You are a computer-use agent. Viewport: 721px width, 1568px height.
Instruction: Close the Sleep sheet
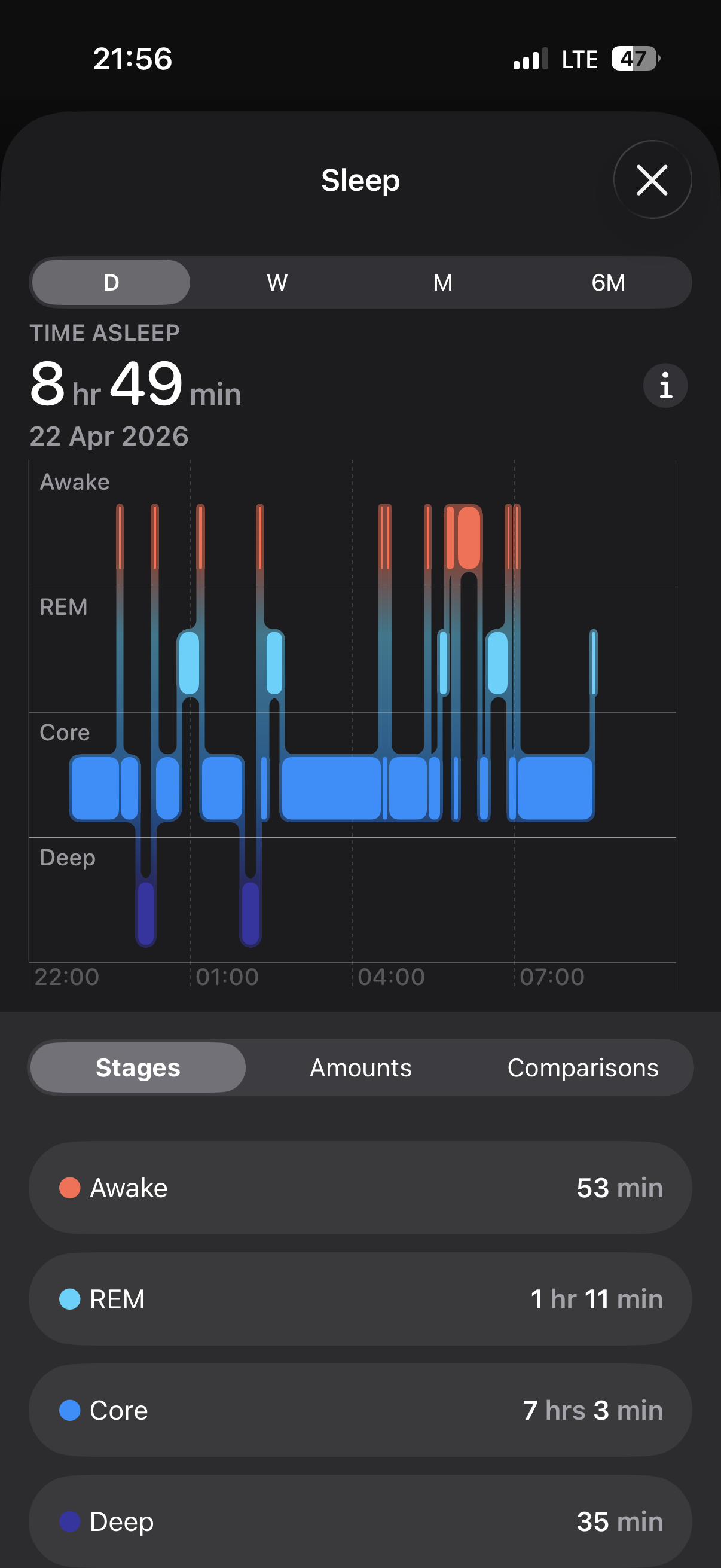pos(652,179)
